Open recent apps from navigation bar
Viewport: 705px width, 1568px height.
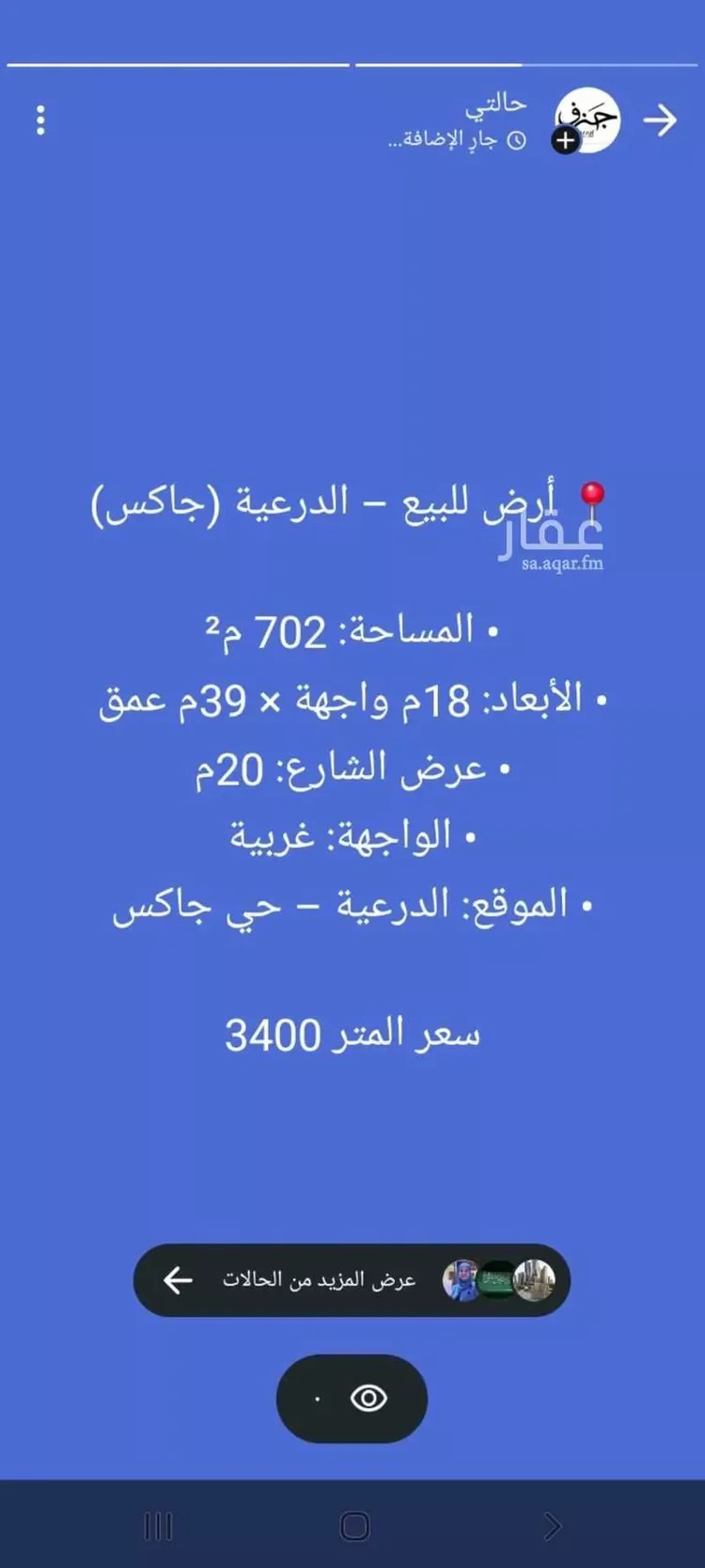[158, 1526]
